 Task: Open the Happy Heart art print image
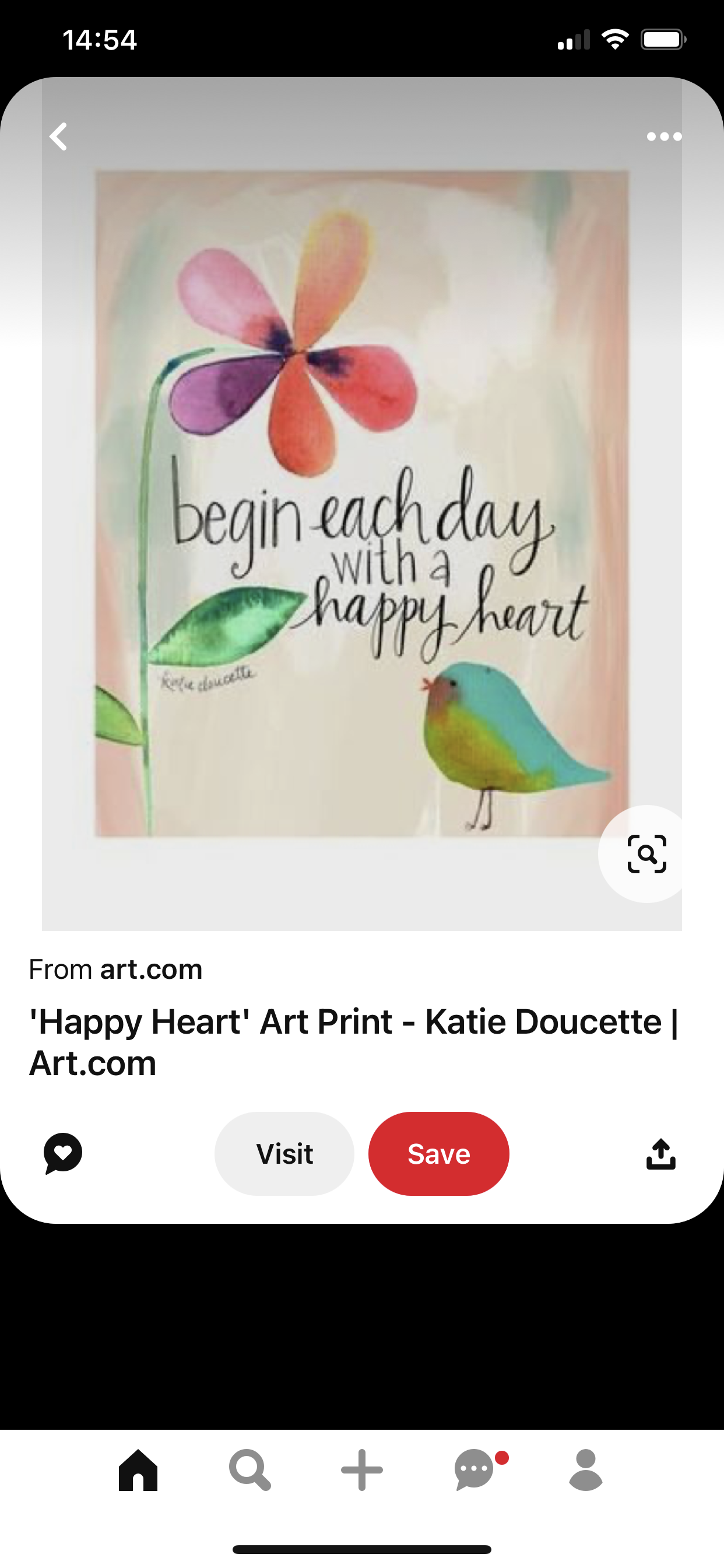tap(361, 503)
